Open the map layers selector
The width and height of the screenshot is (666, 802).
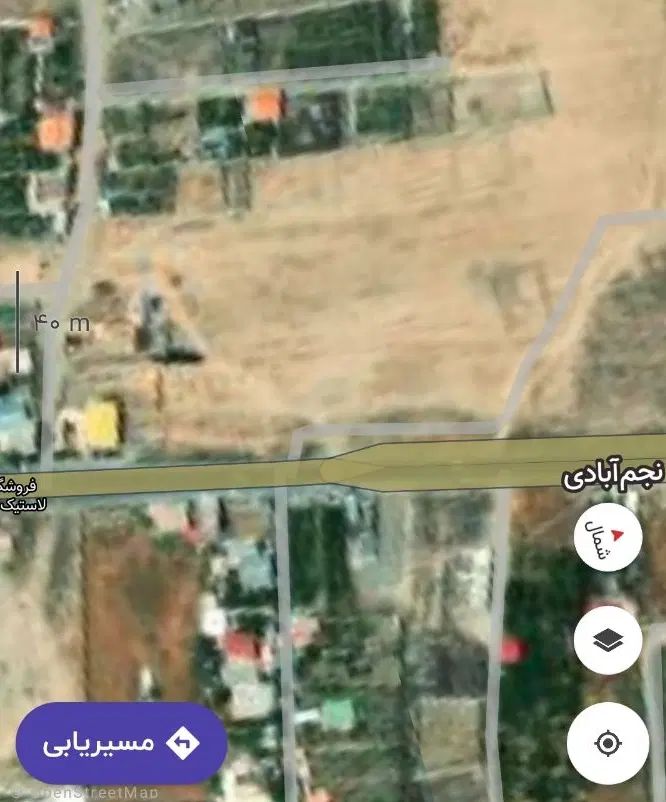608,641
